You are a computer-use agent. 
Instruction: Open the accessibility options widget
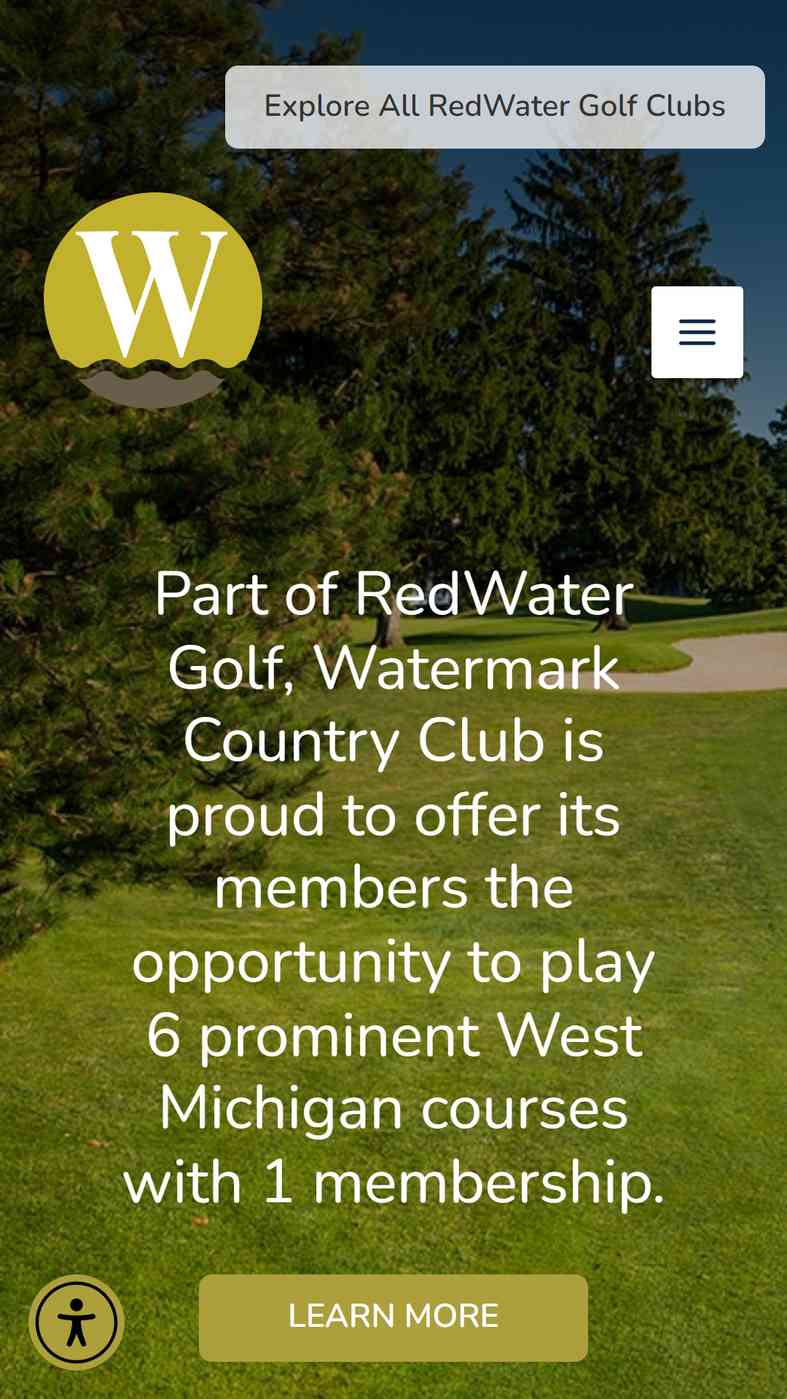pyautogui.click(x=76, y=1322)
